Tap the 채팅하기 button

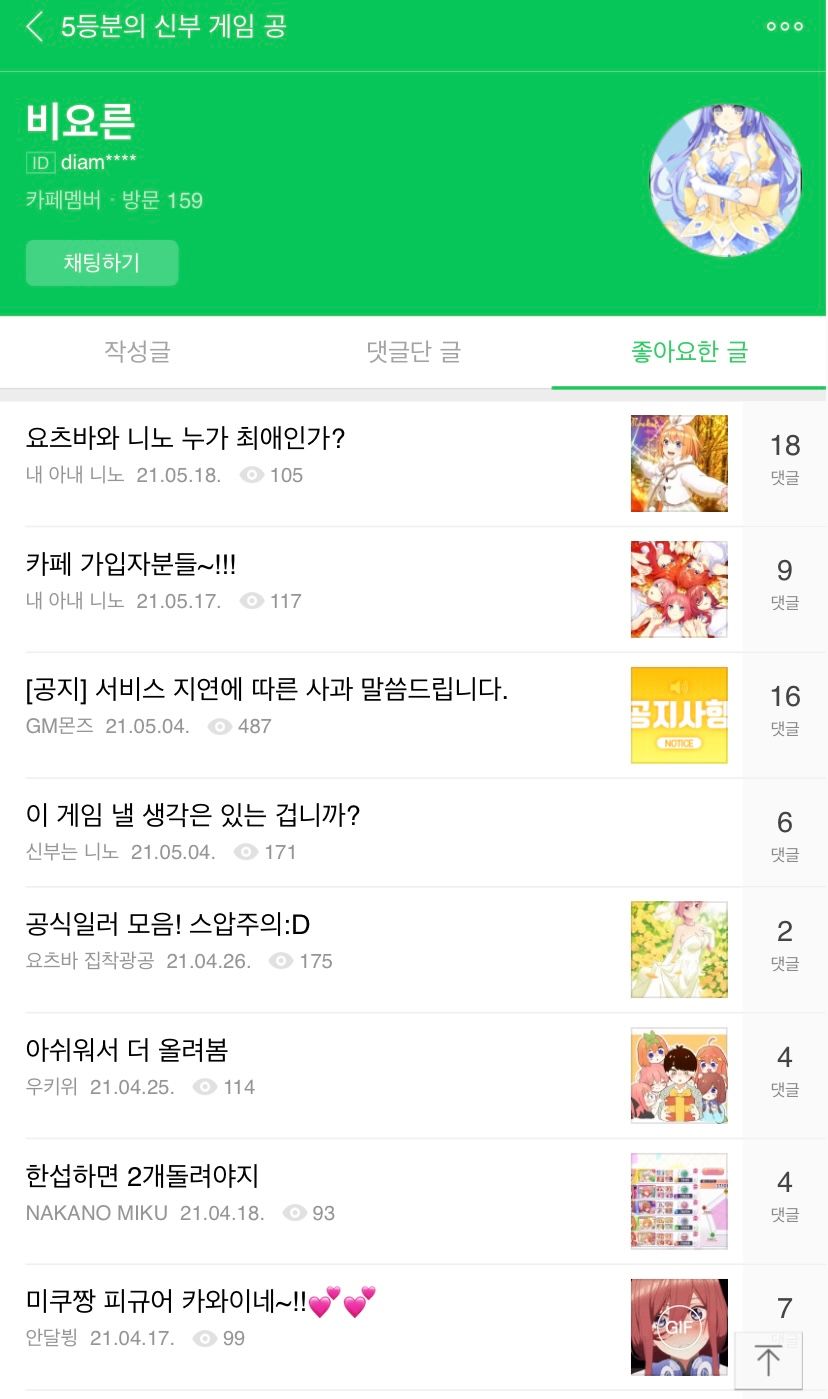point(102,263)
